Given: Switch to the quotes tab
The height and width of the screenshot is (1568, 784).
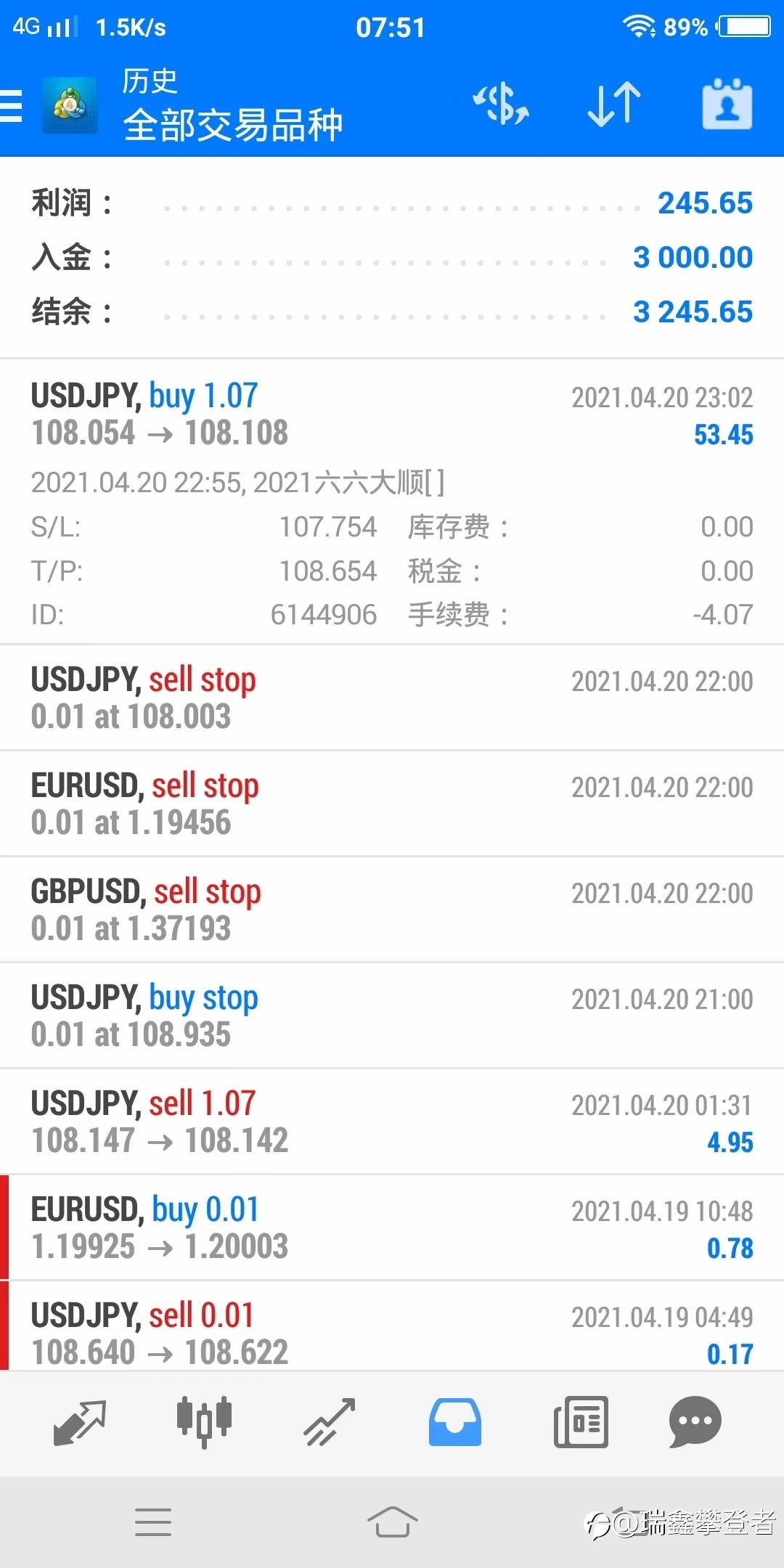Looking at the screenshot, I should [80, 1423].
